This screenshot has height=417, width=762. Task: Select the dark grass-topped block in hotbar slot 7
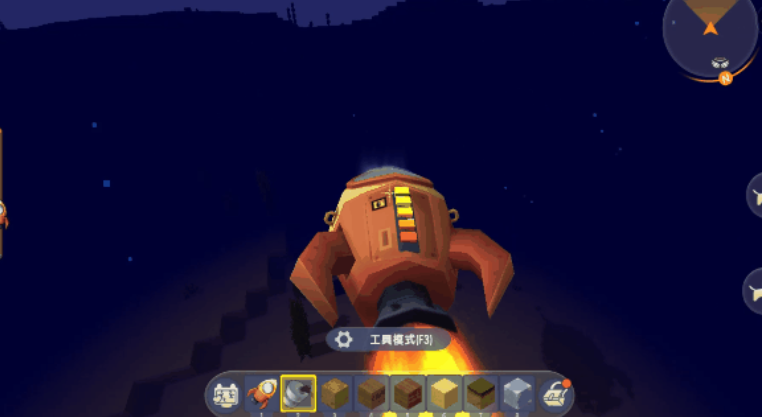(480, 393)
